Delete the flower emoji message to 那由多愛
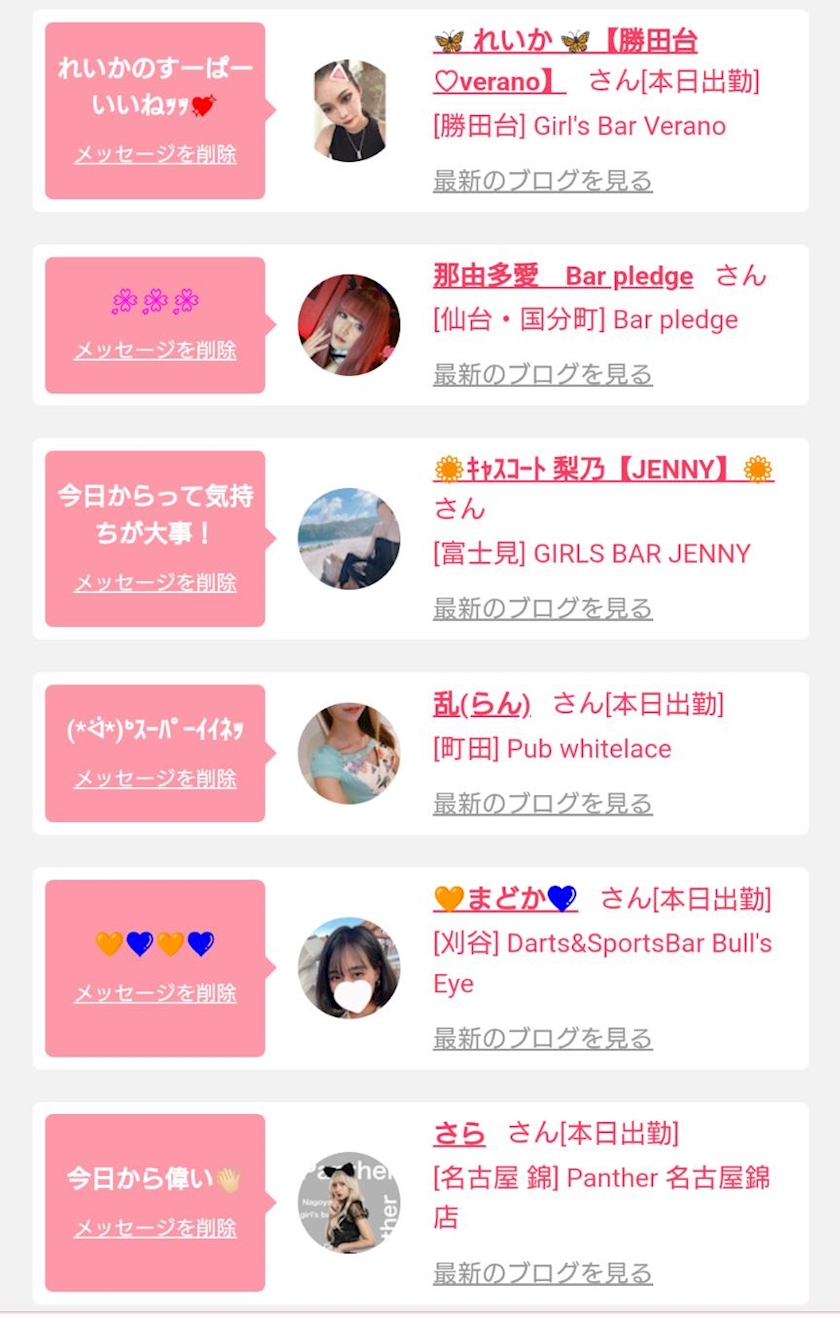The width and height of the screenshot is (840, 1319). pyautogui.click(x=155, y=350)
